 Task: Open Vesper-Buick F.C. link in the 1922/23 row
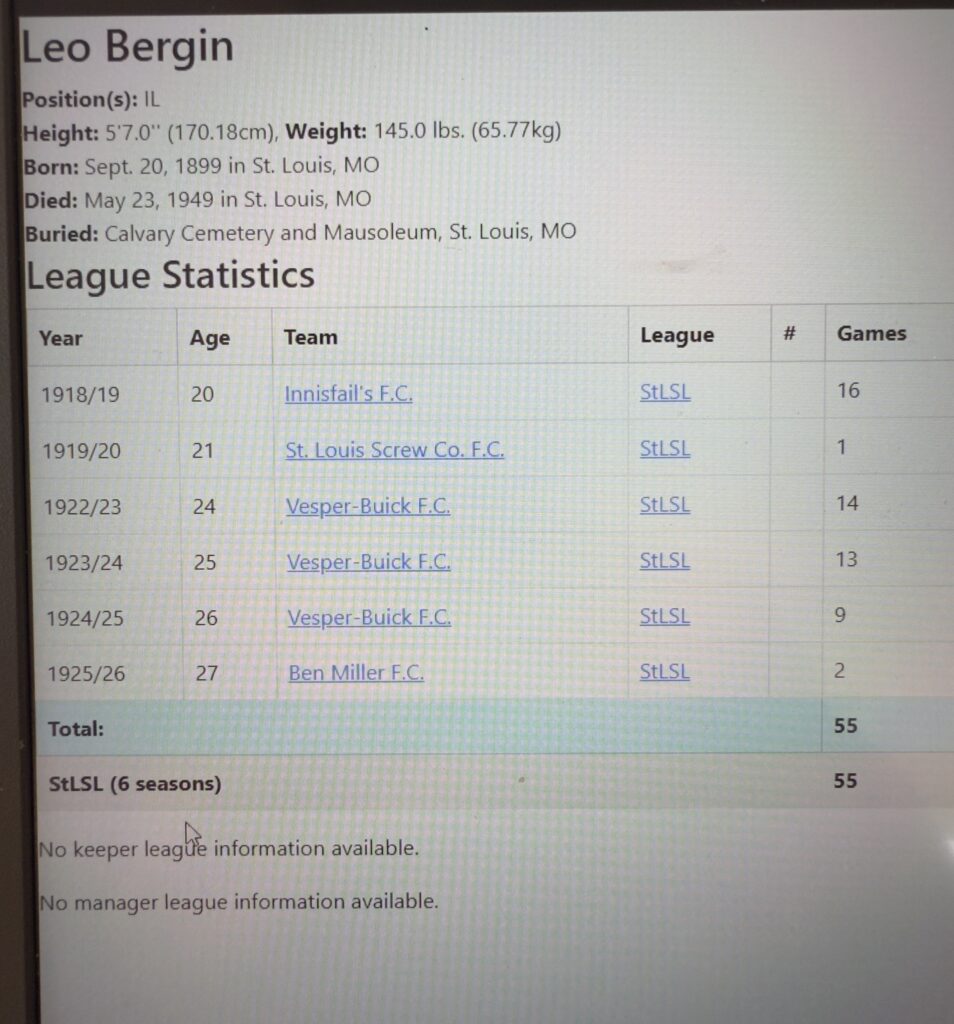[x=368, y=506]
